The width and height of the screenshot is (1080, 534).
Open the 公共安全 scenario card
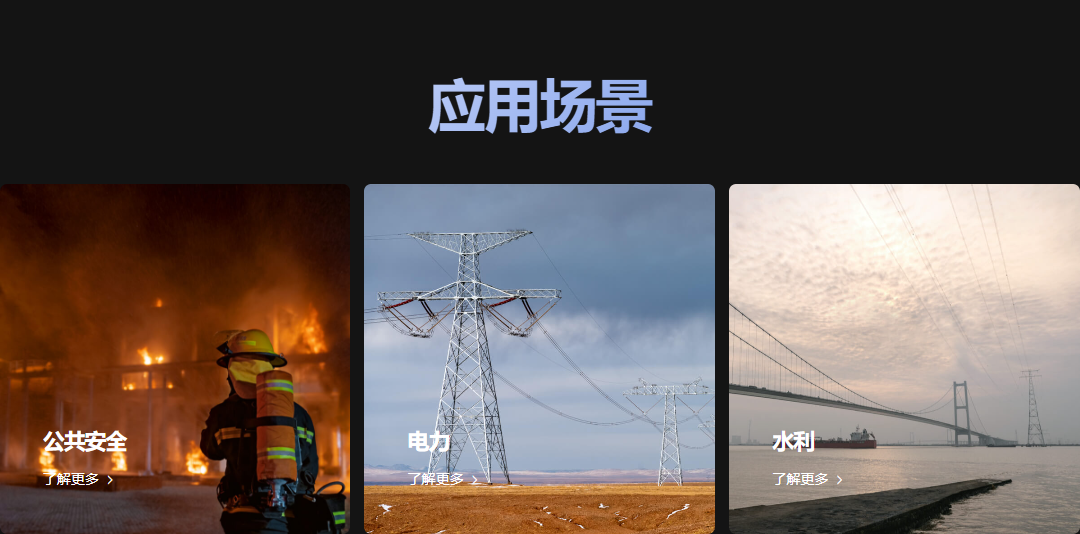point(175,330)
